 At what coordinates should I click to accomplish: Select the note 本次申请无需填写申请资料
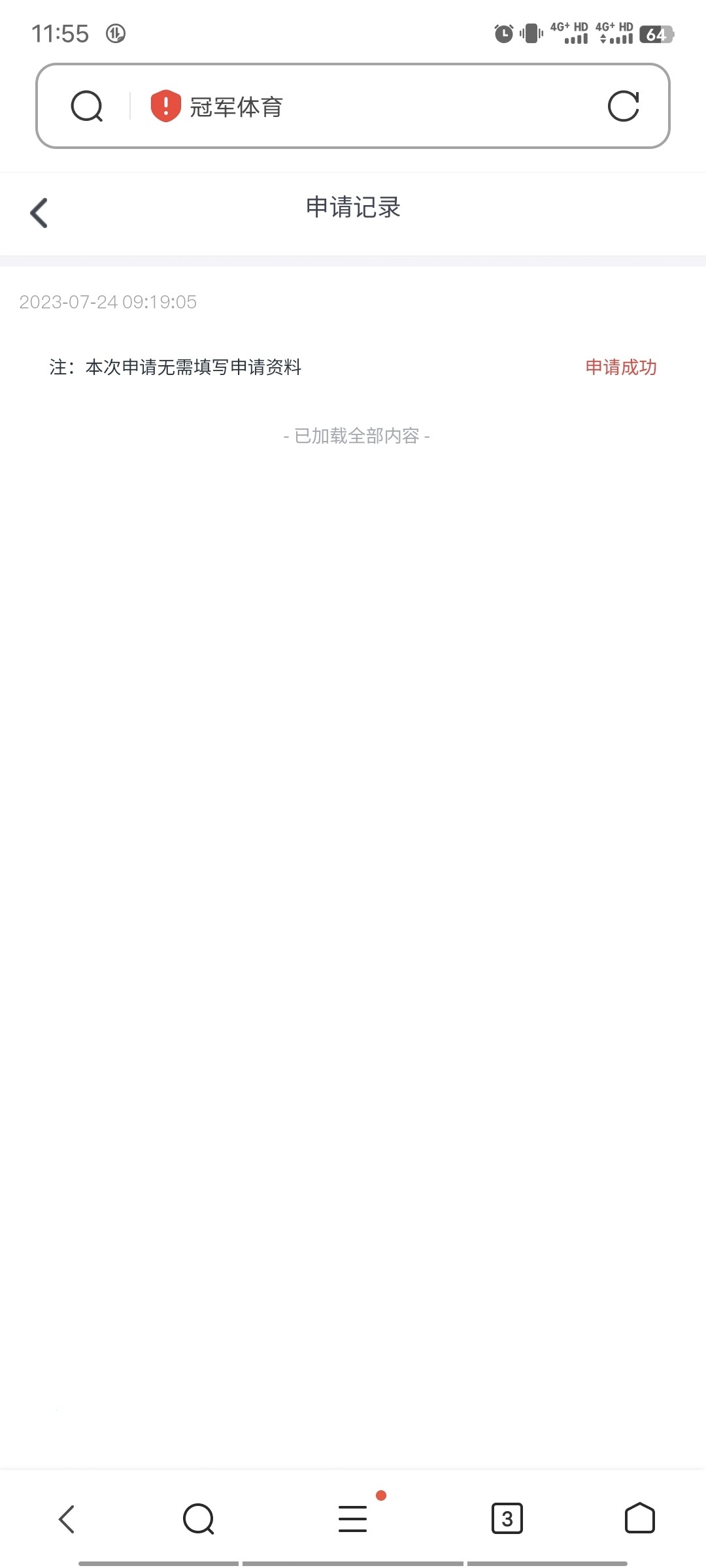[x=173, y=368]
